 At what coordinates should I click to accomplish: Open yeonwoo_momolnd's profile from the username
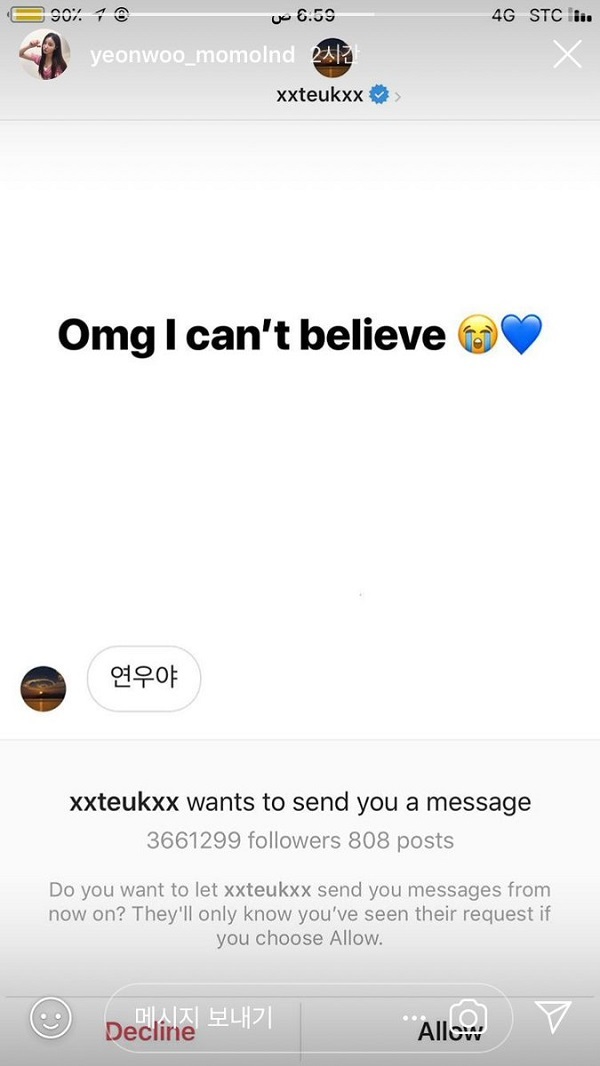(192, 55)
